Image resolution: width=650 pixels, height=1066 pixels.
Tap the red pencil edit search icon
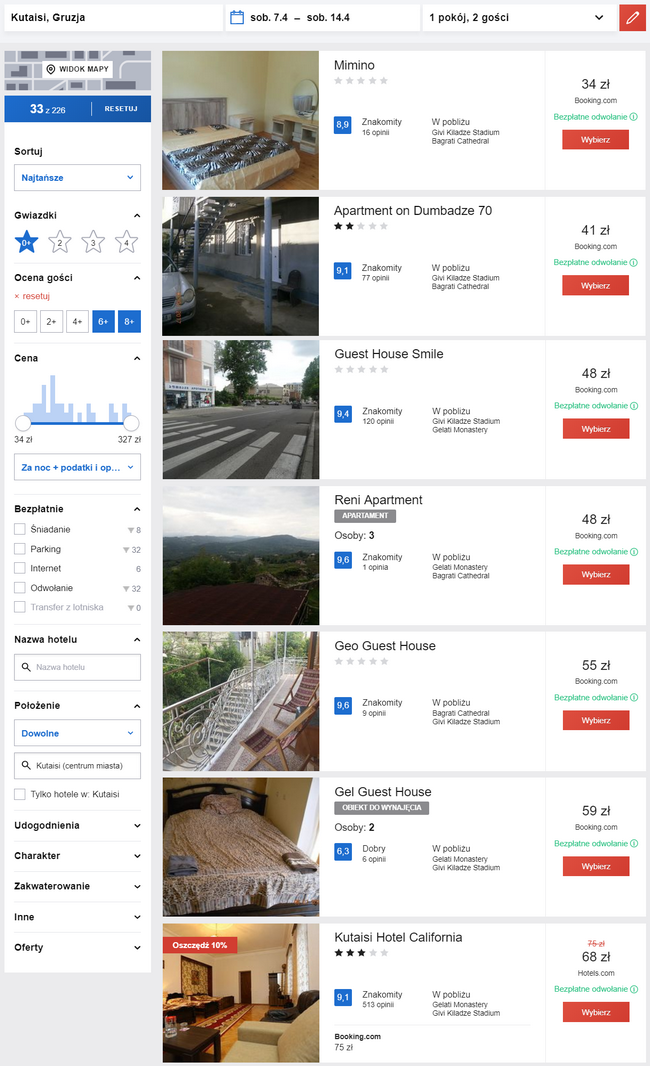[x=632, y=18]
